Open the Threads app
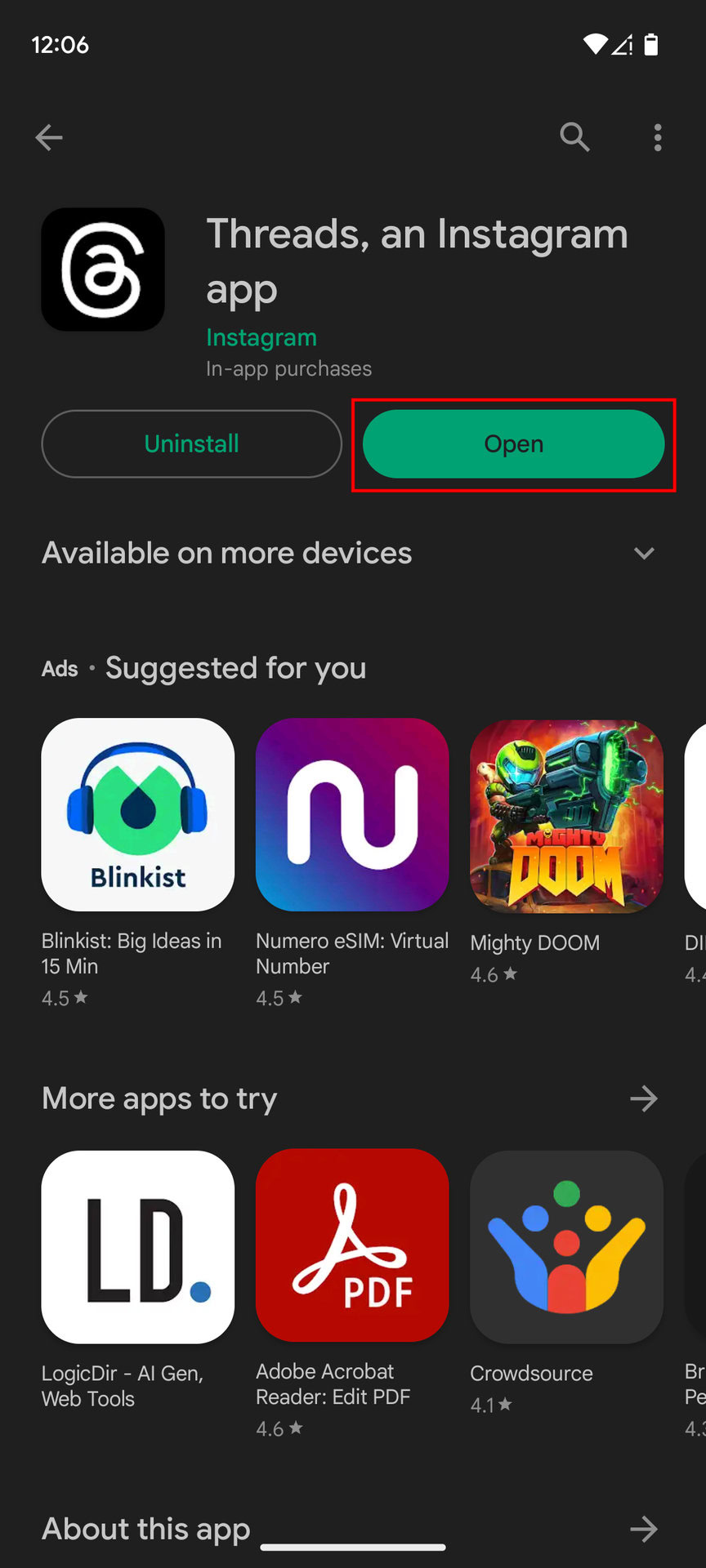This screenshot has width=706, height=1568. [x=513, y=444]
